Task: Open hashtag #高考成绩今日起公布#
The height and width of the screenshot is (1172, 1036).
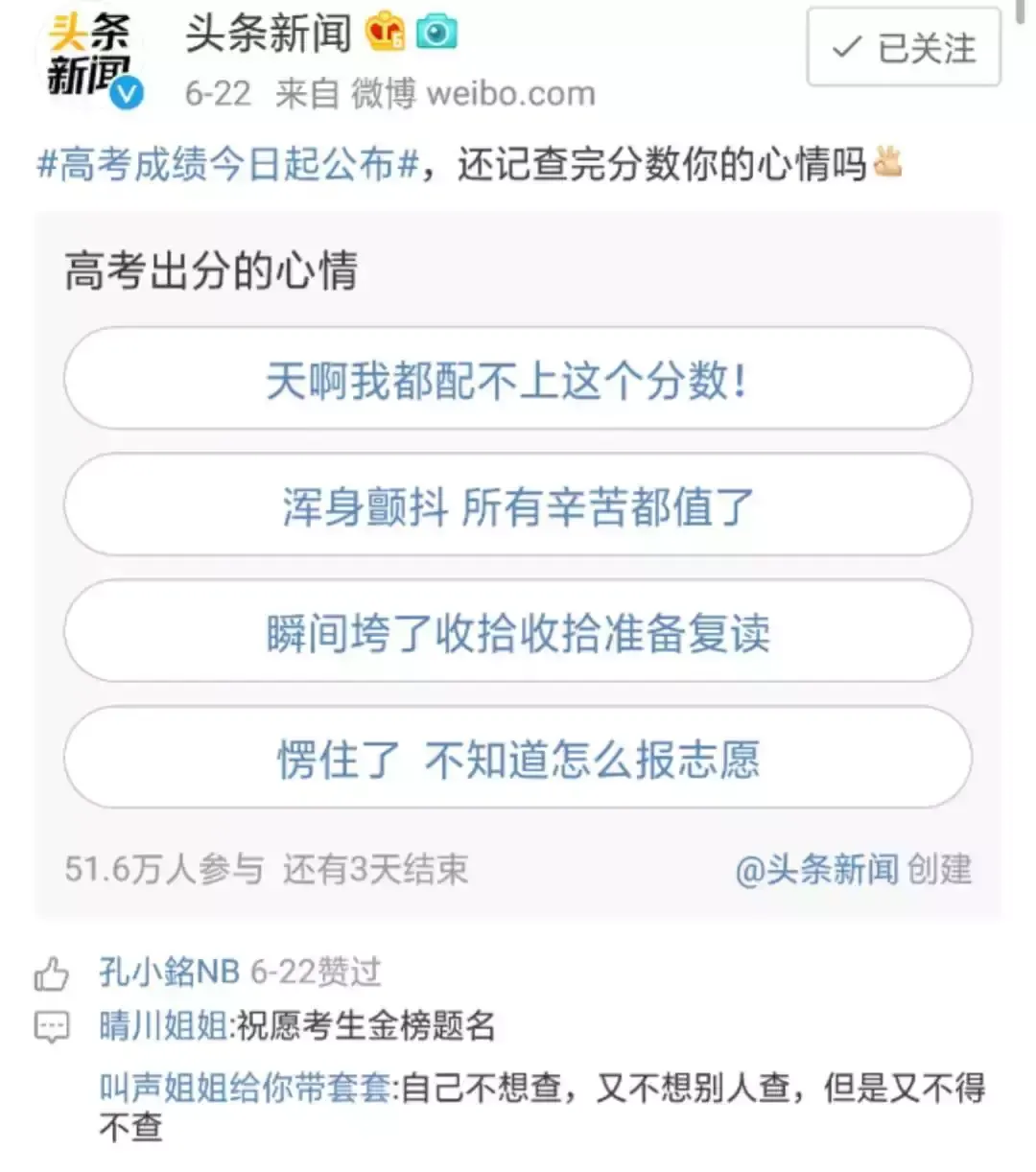Action: (x=228, y=165)
